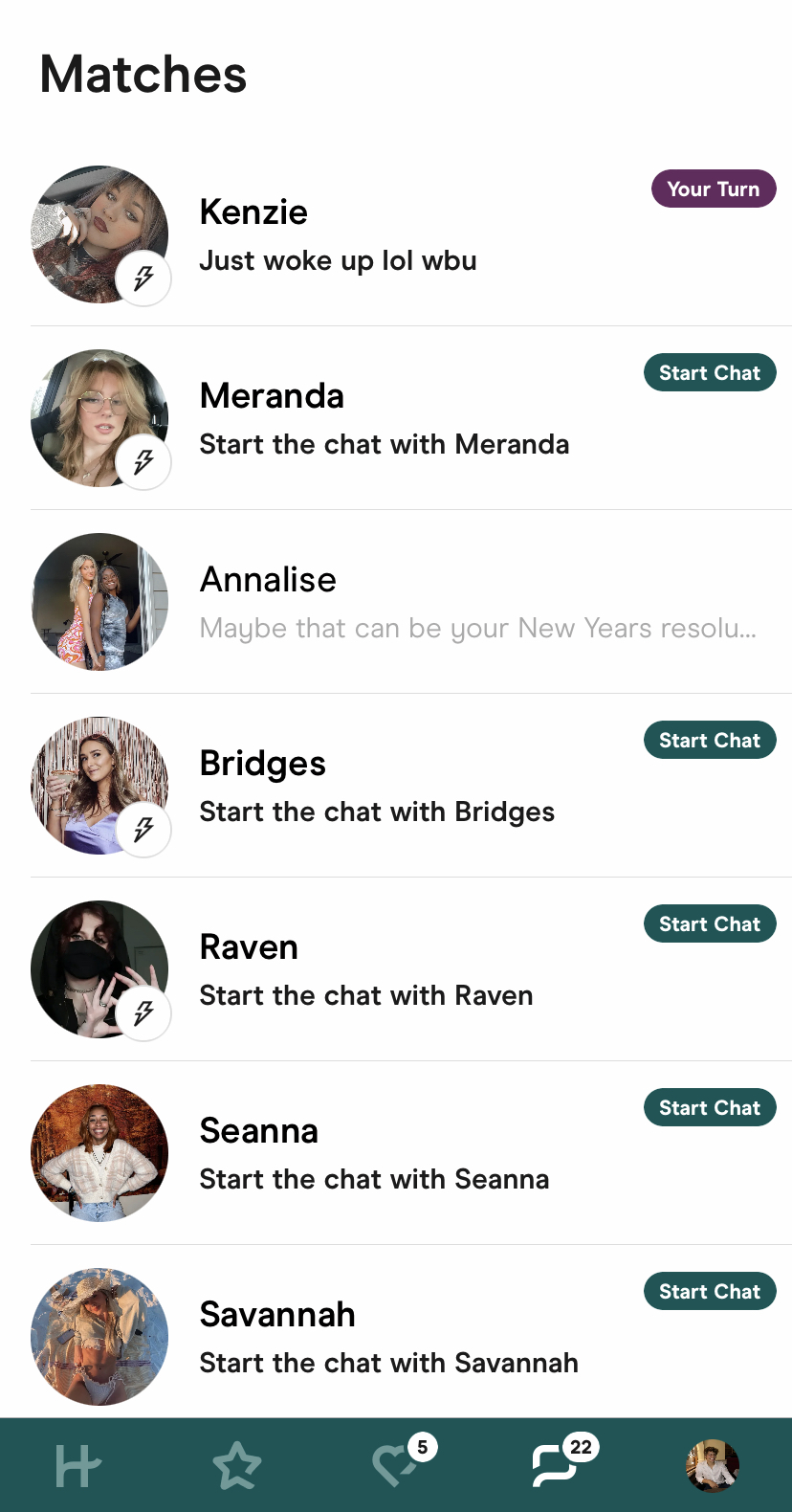Switch to the Standouts star tab
This screenshot has height=1512, width=792.
point(237,1465)
